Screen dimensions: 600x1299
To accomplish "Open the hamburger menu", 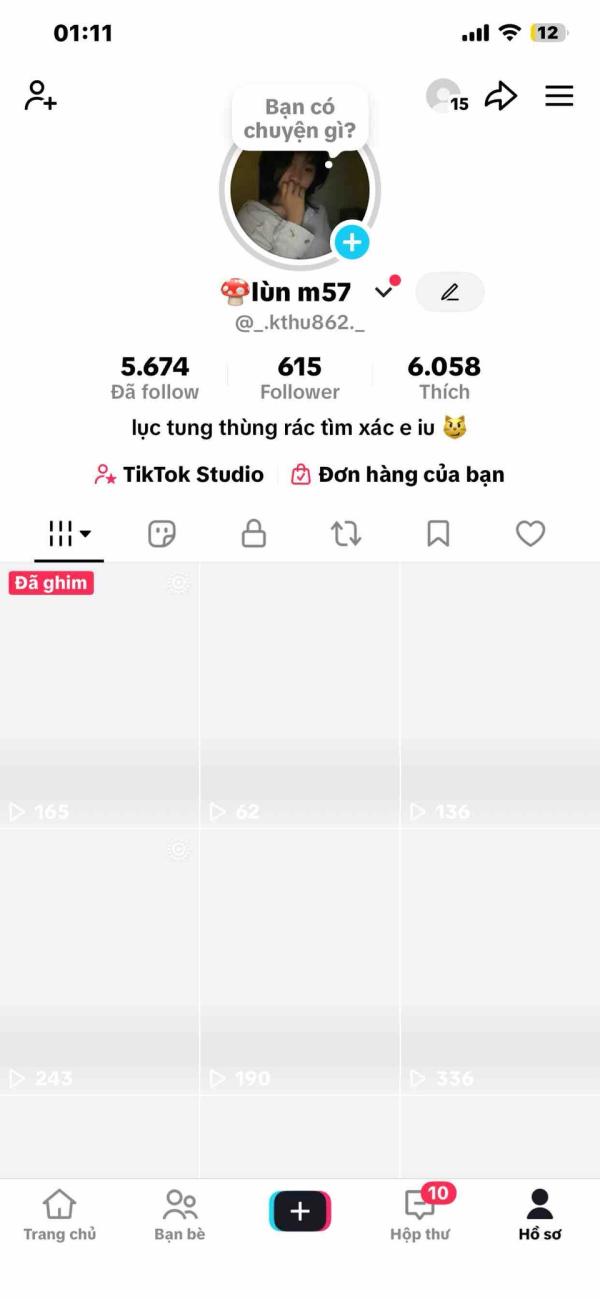I will tap(559, 96).
